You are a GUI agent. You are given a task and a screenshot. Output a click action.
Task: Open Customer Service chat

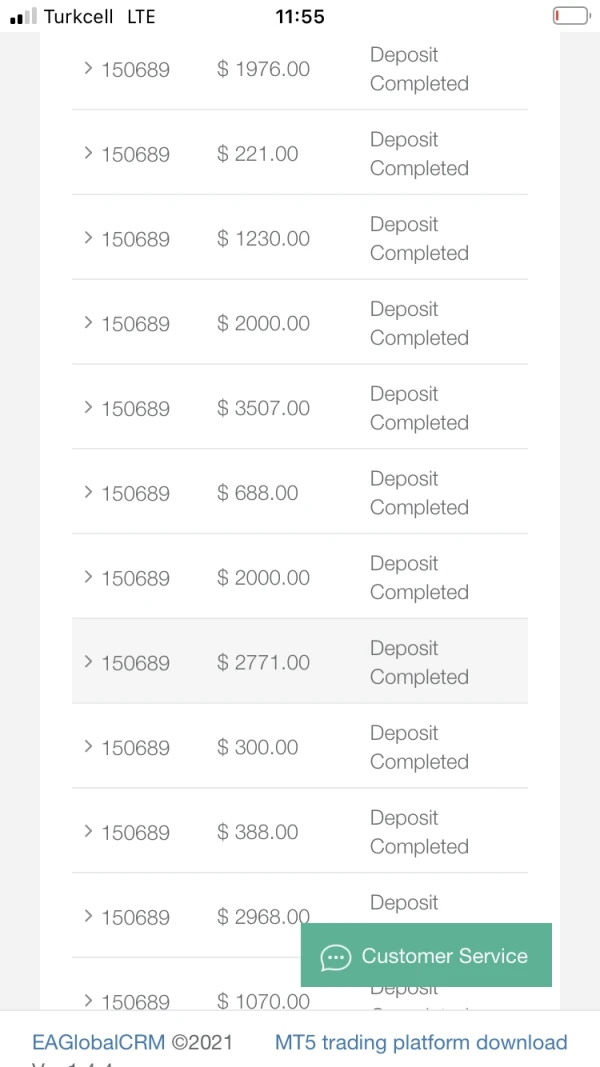(x=426, y=956)
